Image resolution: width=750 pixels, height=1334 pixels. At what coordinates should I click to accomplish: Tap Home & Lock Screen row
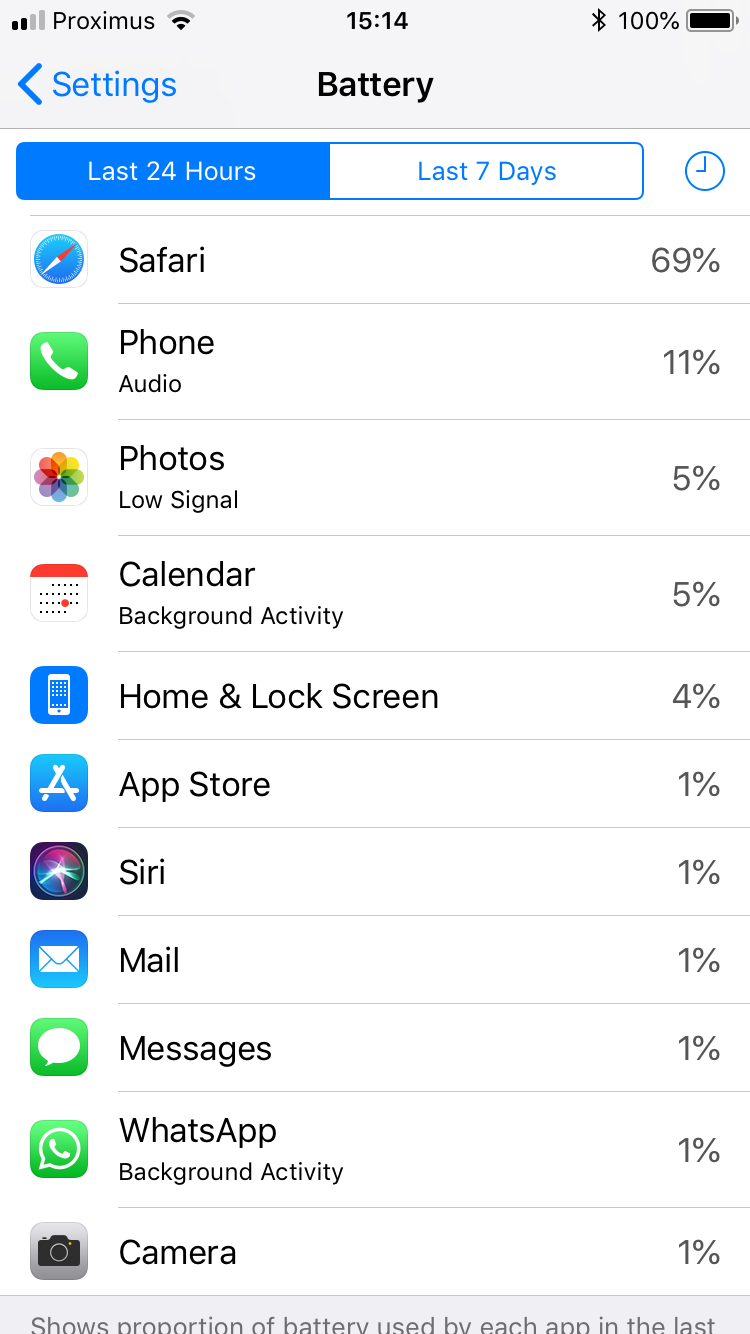[375, 696]
